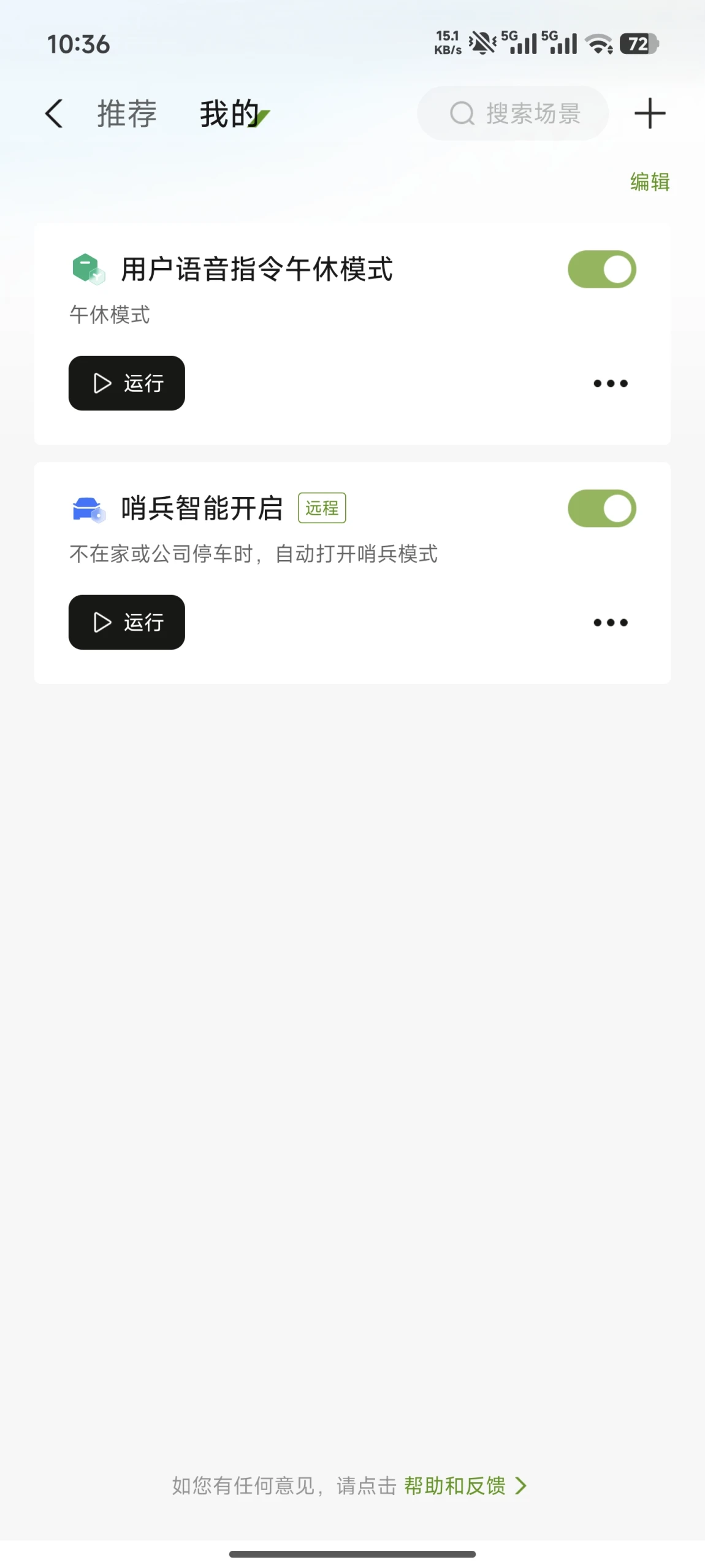Tap 编辑 to edit the scene list

(649, 182)
